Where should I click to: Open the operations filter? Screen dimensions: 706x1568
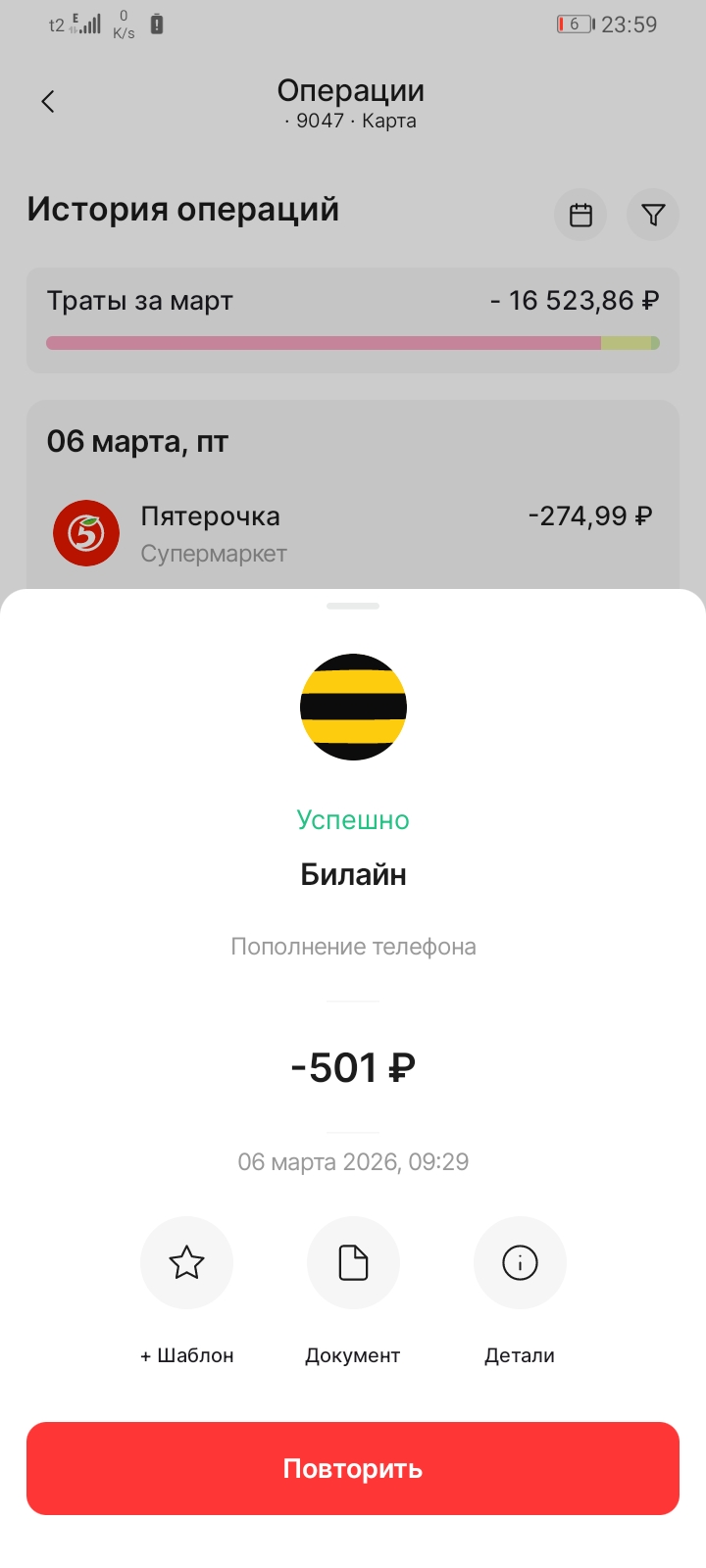click(653, 215)
